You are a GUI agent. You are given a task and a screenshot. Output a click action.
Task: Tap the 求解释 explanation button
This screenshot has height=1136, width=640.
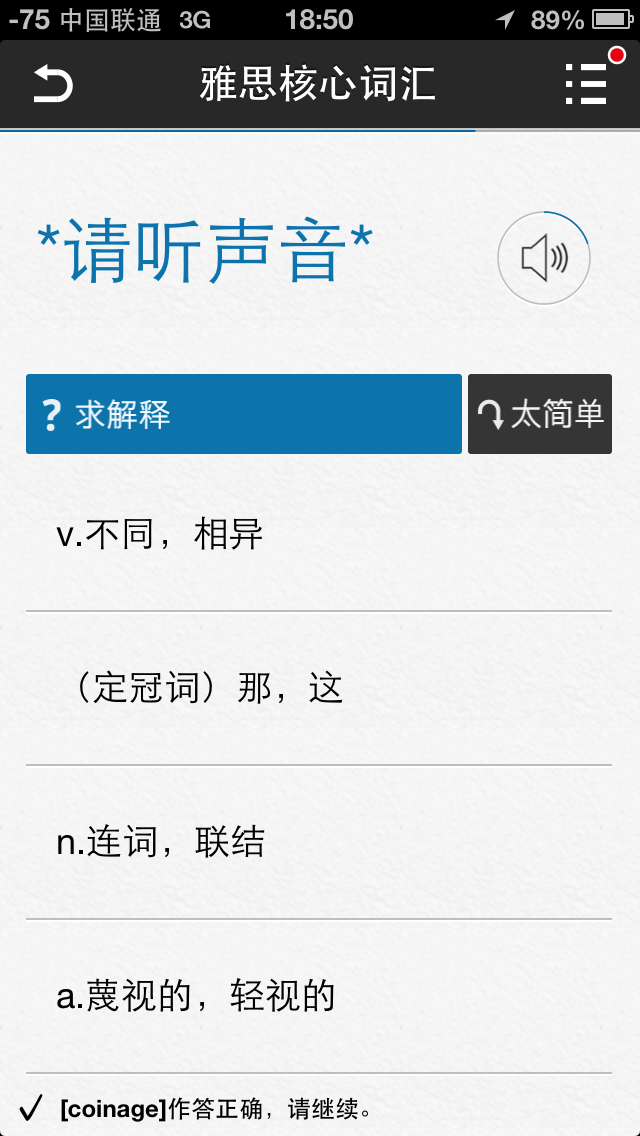click(x=243, y=414)
